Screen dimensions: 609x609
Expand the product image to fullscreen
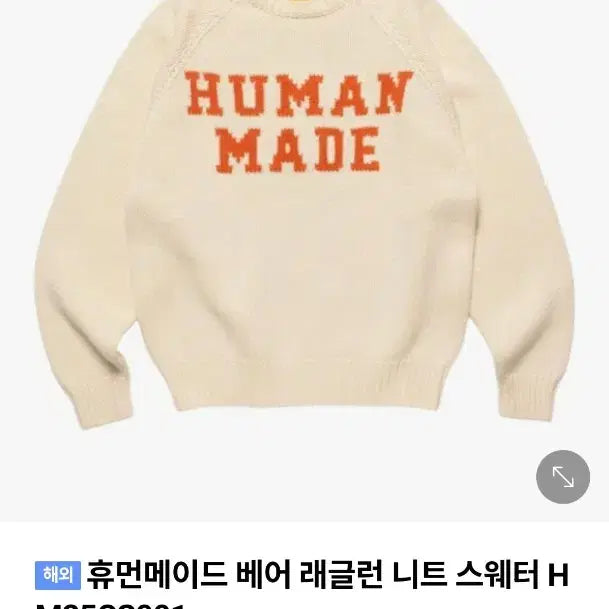pos(563,477)
